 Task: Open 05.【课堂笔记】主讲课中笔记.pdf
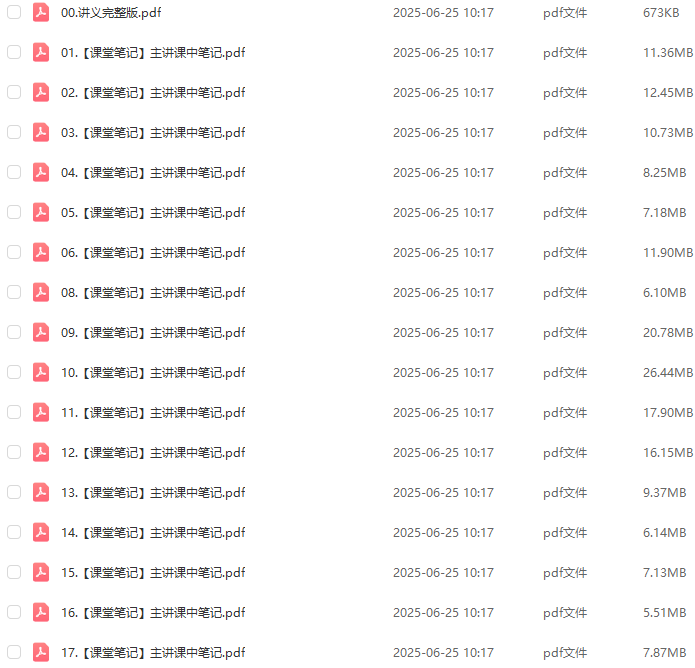[x=152, y=213]
